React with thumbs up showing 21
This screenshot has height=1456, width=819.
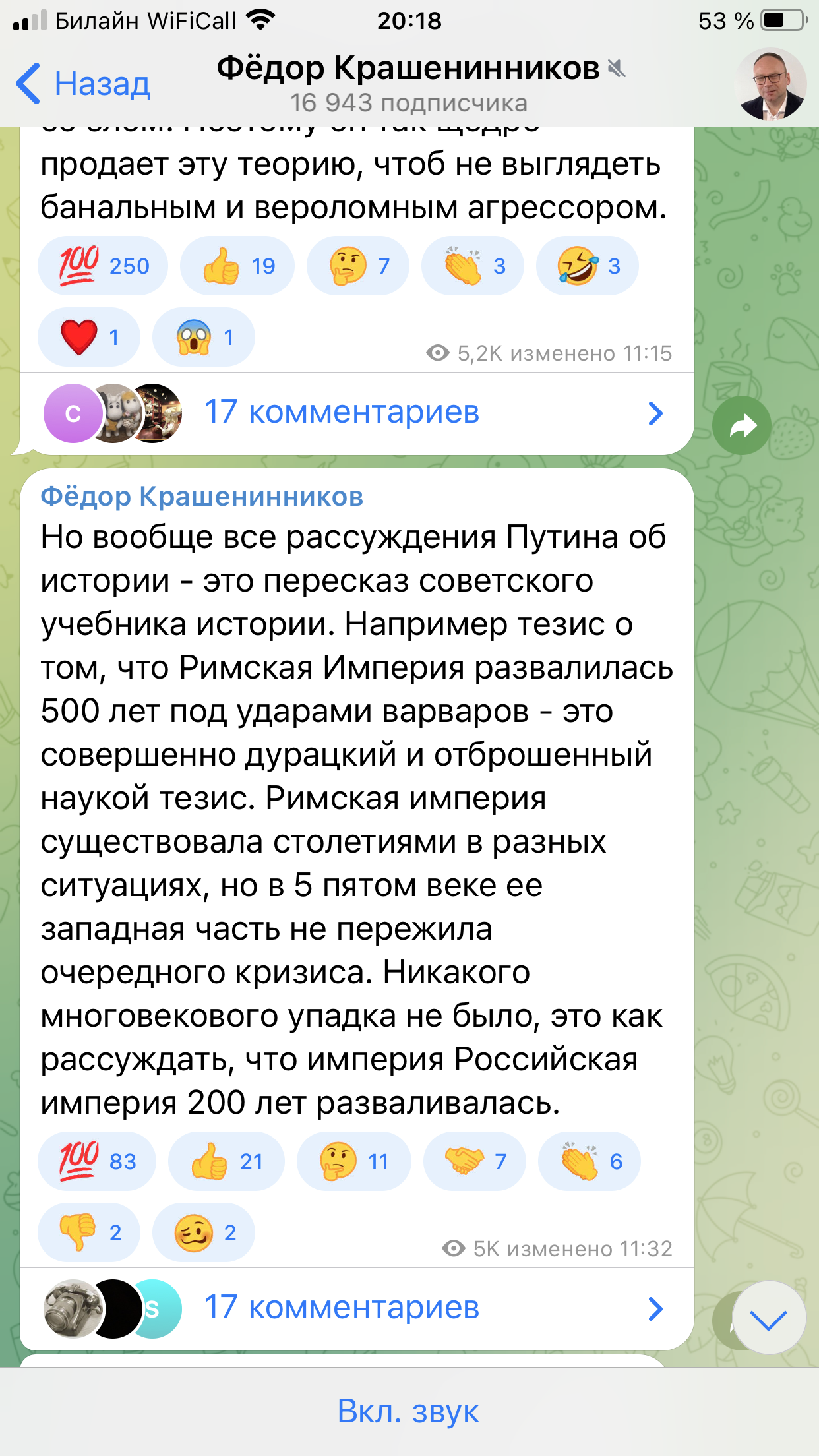click(x=226, y=1161)
